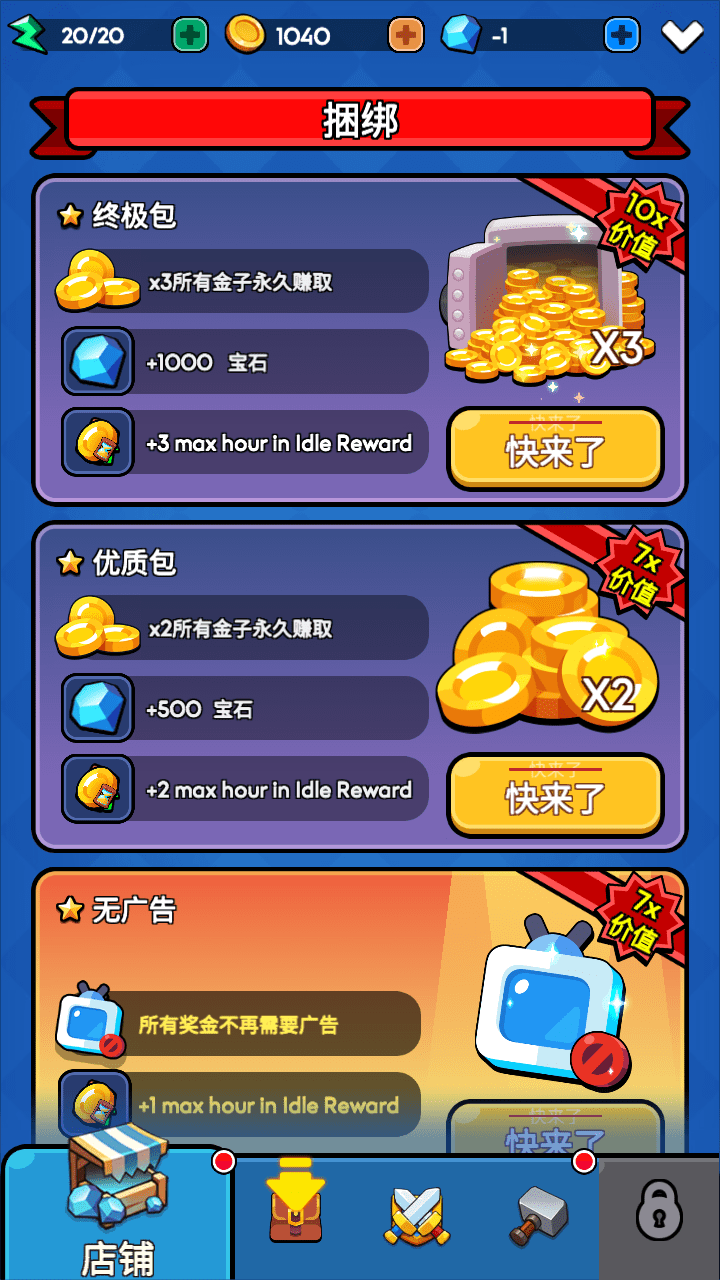
Task: Tap the orange plus to add coins
Action: pos(405,36)
